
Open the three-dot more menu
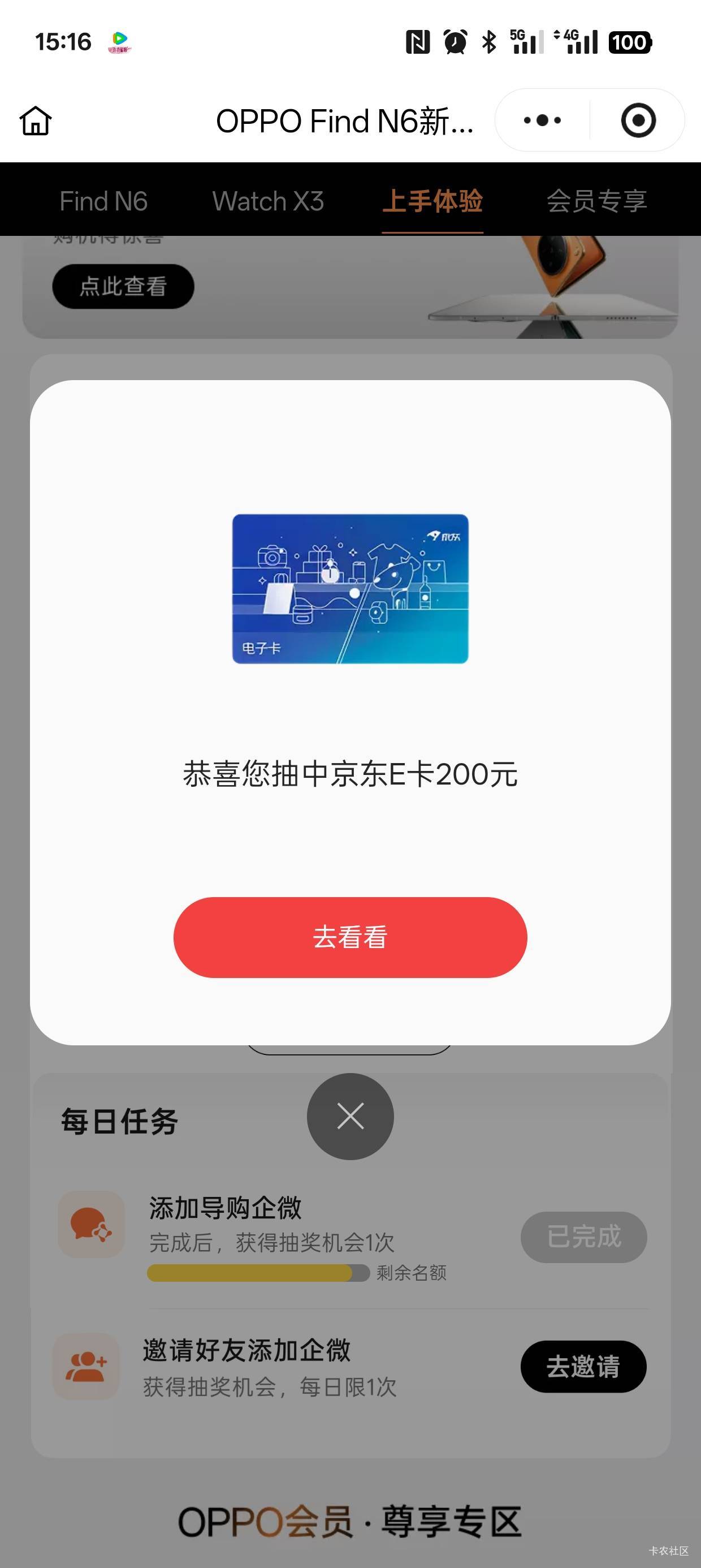click(x=542, y=120)
